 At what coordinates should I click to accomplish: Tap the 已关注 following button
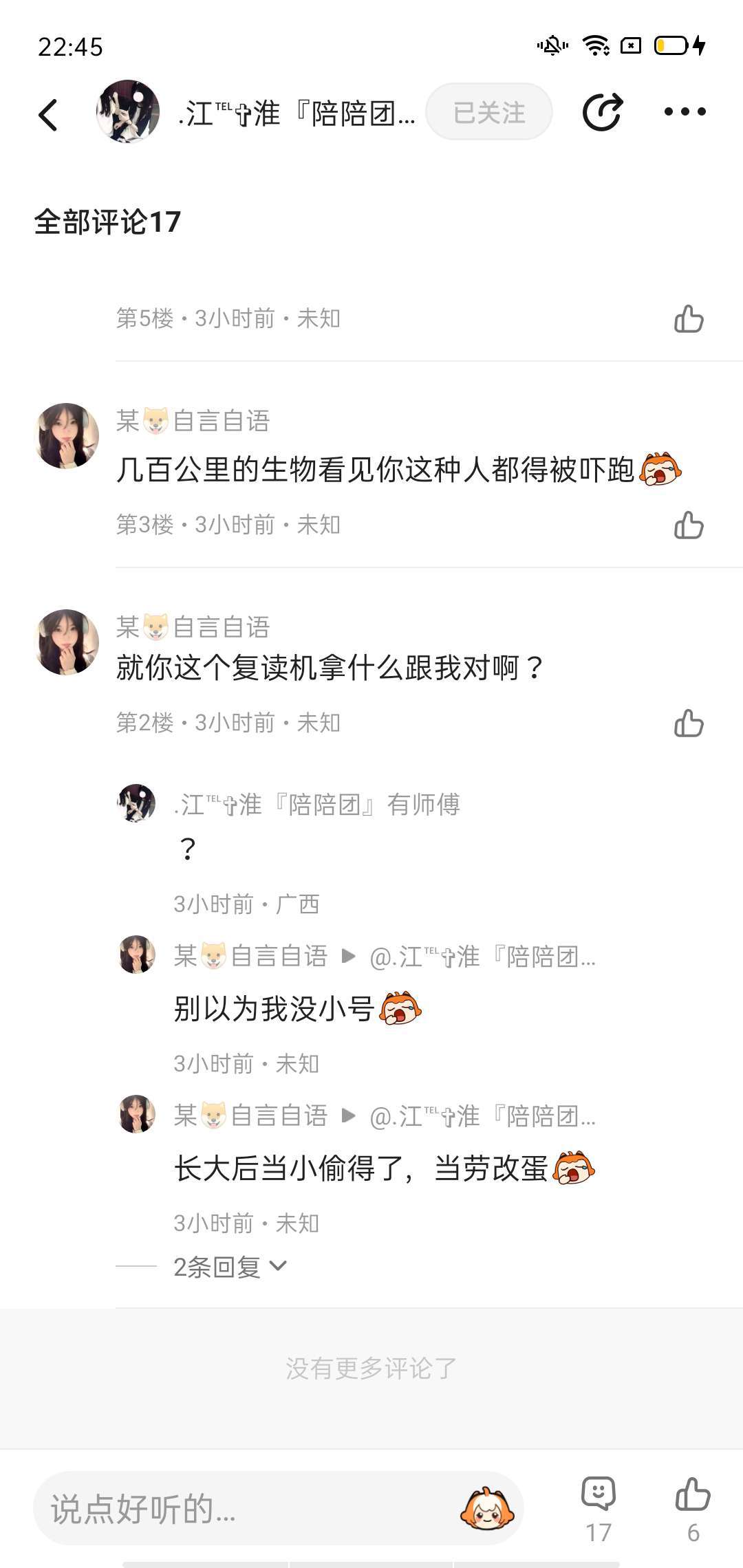point(488,112)
